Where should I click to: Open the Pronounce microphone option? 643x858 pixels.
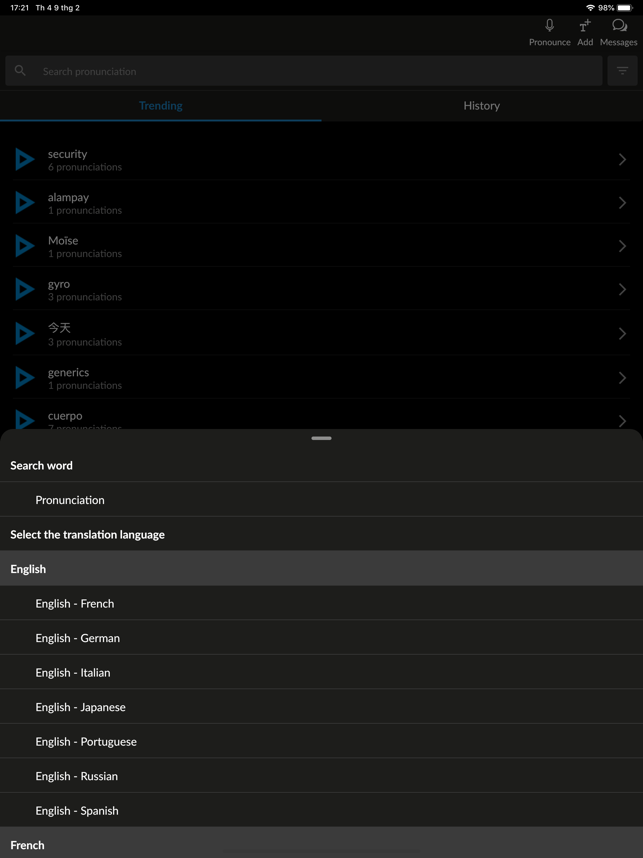[x=549, y=32]
